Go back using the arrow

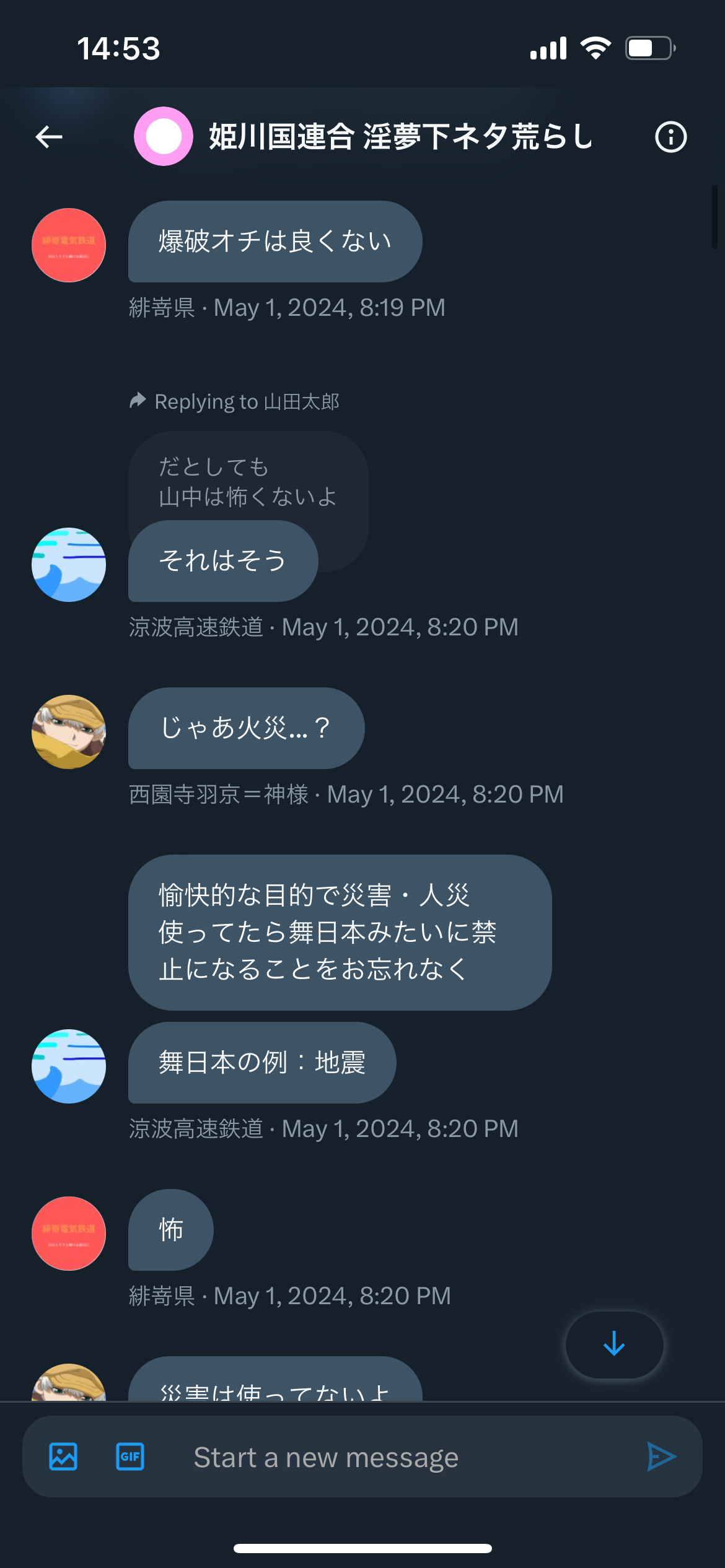(x=49, y=137)
